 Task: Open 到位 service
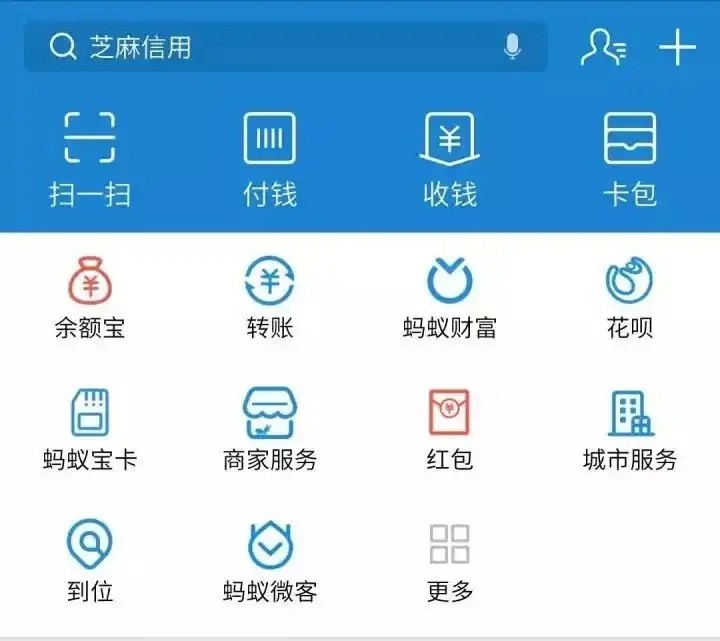(x=90, y=560)
